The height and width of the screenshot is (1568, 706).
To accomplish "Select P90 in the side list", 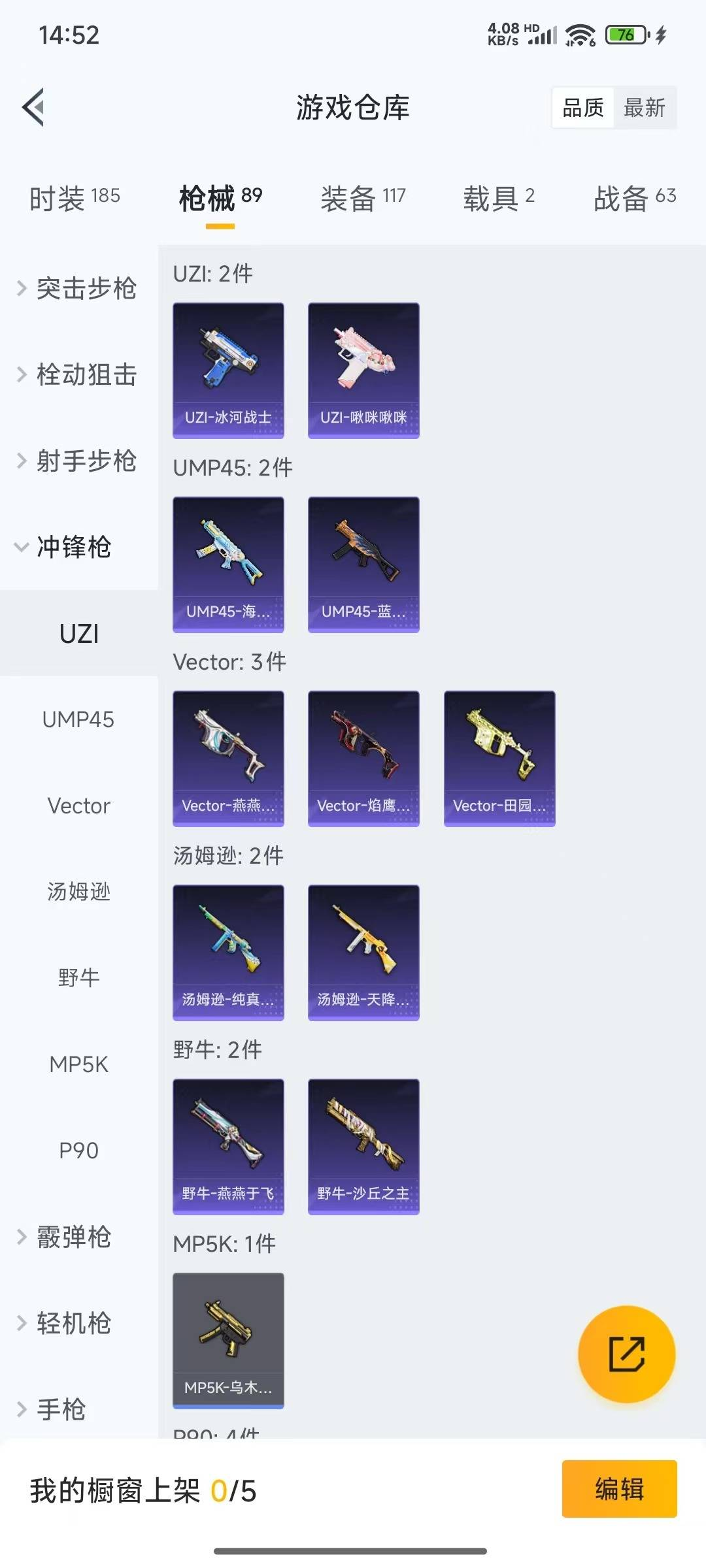I will tap(79, 1151).
